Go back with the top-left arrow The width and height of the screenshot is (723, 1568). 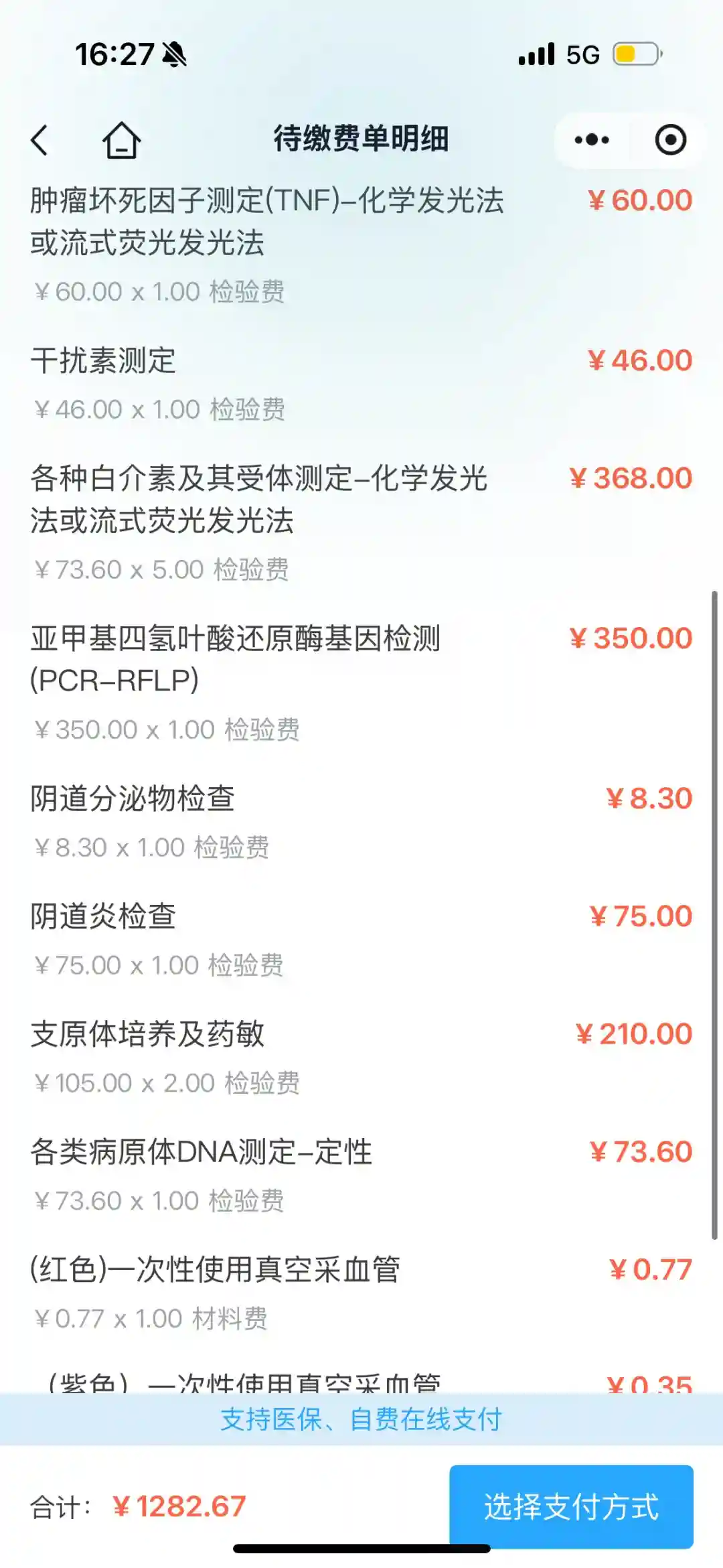click(40, 140)
